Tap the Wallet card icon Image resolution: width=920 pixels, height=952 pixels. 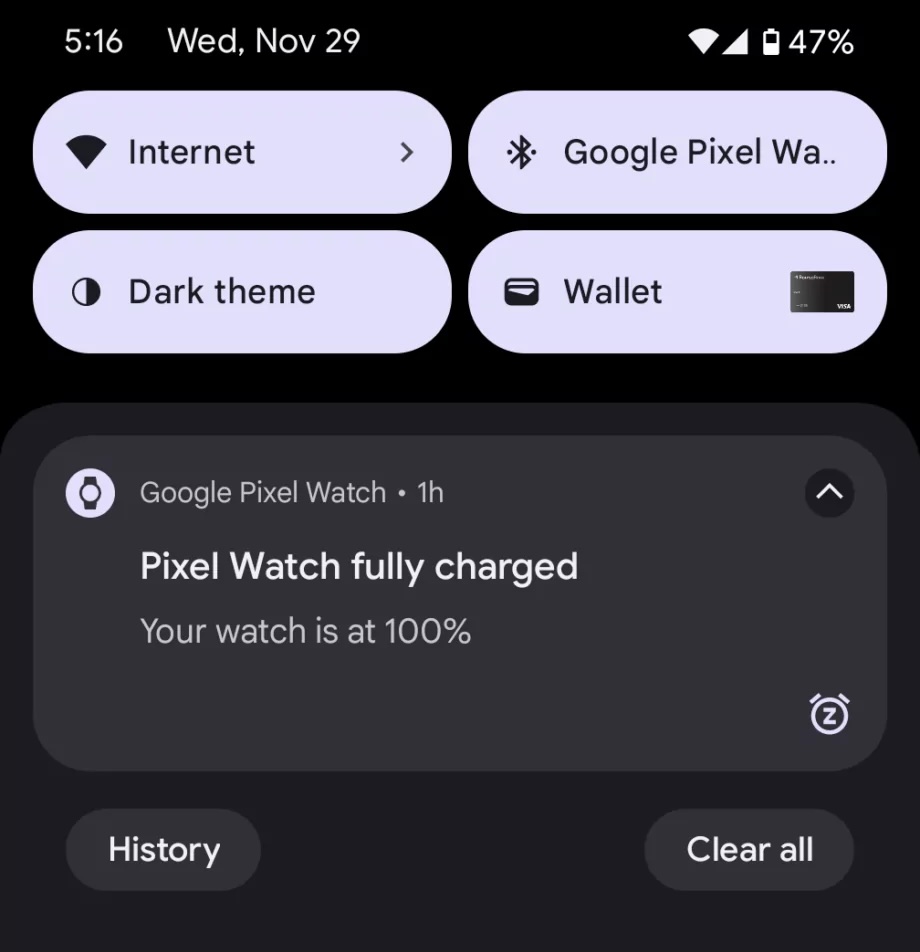522,291
